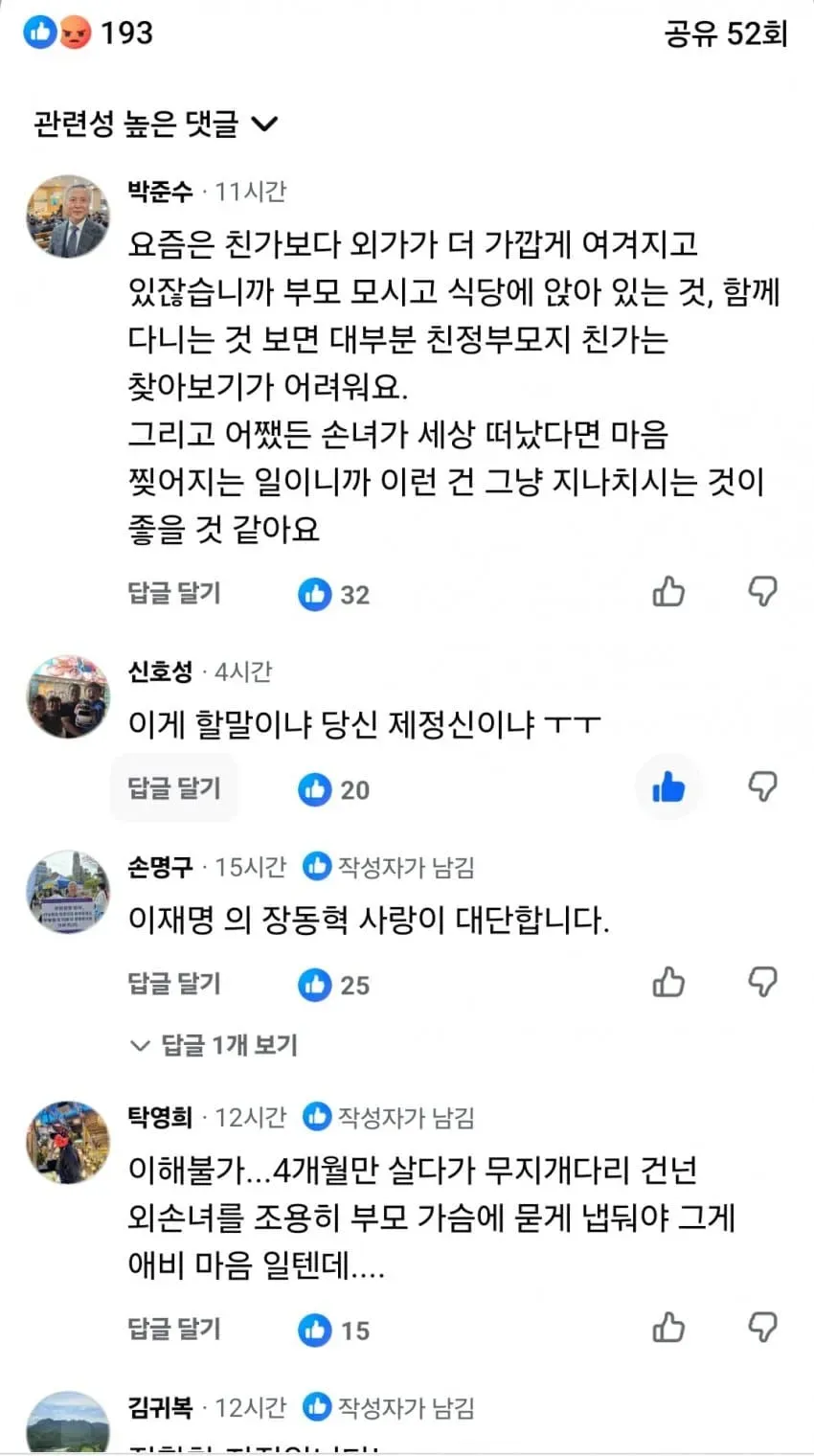Like 손명구's comment
Screen dimensions: 814x1456
668,983
